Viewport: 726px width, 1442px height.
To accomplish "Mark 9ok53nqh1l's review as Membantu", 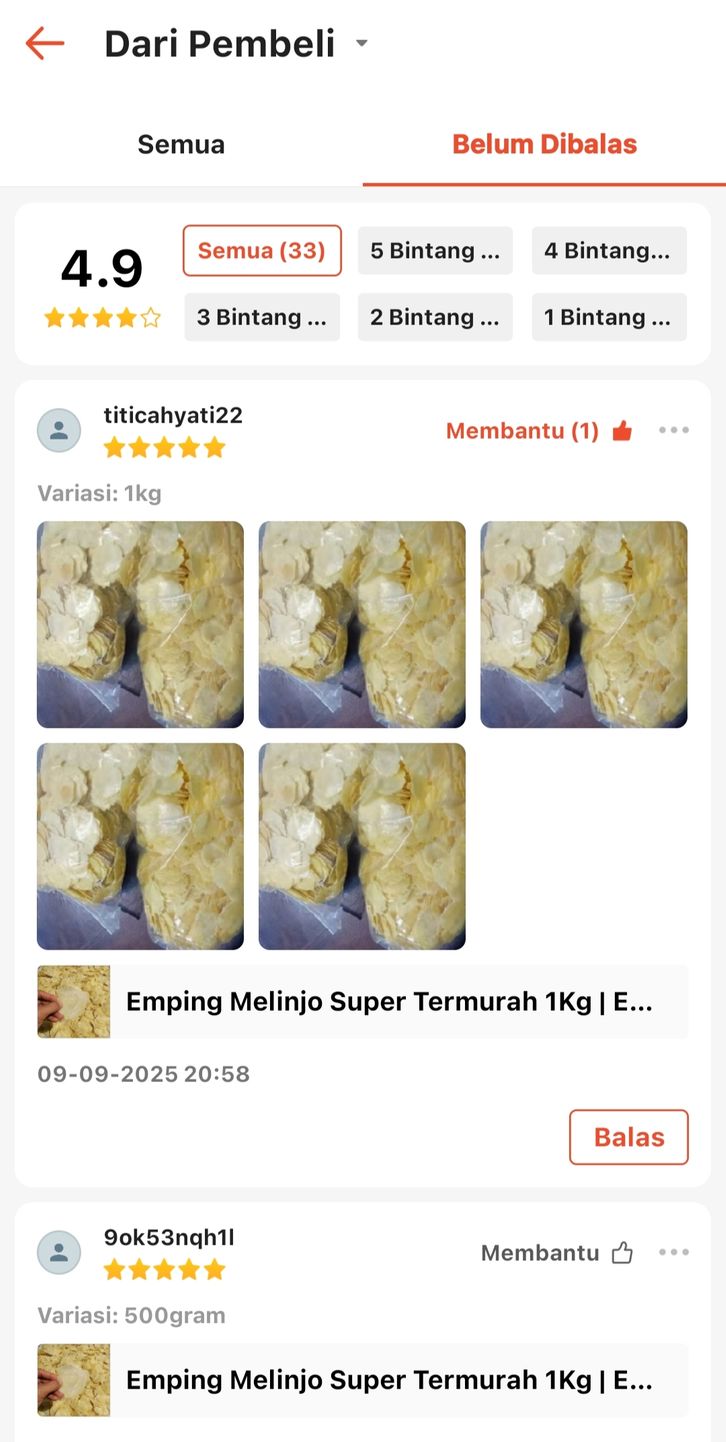I will pyautogui.click(x=557, y=1253).
